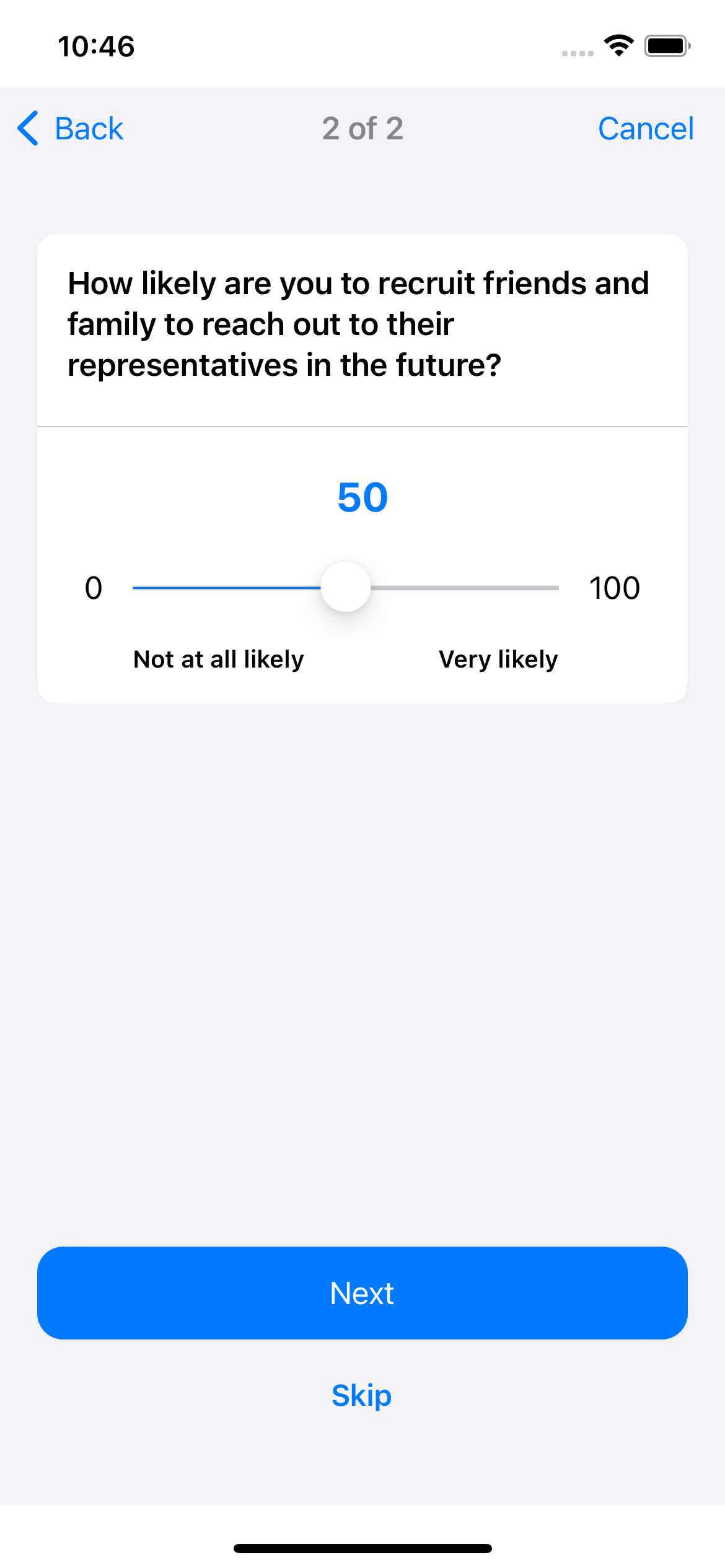Screen dimensions: 725x1568
Task: Continue with the Next button
Action: tap(362, 1293)
